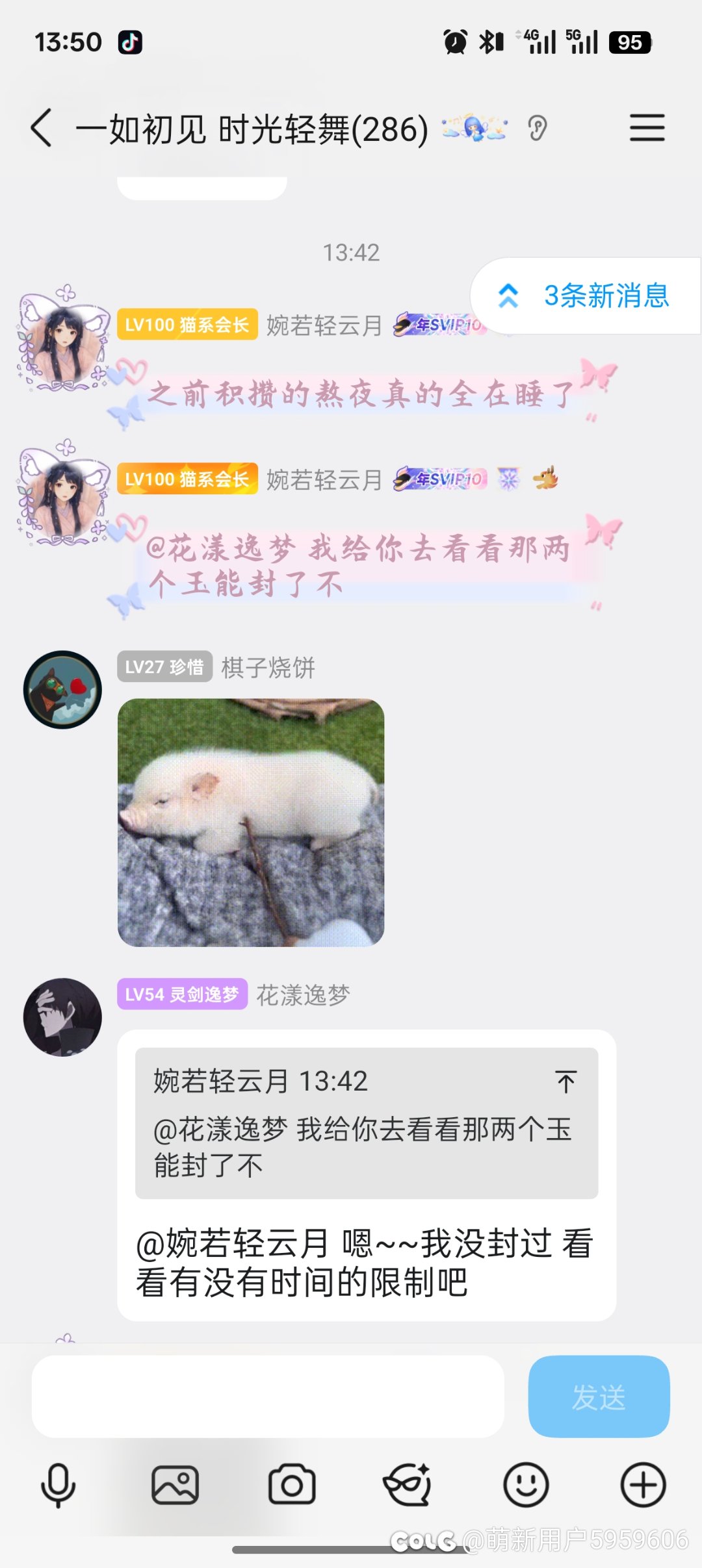Open the photo gallery picker
Viewport: 702px width, 1568px height.
tap(175, 1485)
